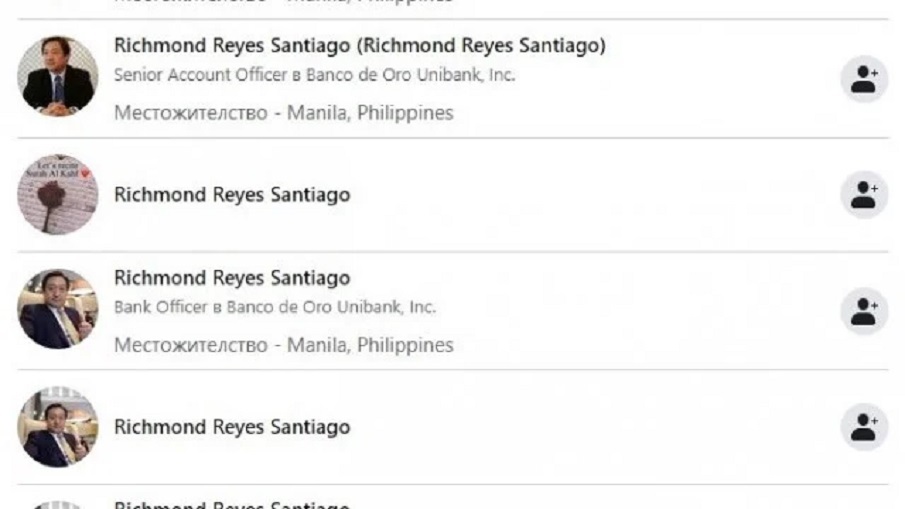The height and width of the screenshot is (509, 905).
Task: Open the Bank Officer Richmond Reyes Santiago profile
Action: point(232,278)
